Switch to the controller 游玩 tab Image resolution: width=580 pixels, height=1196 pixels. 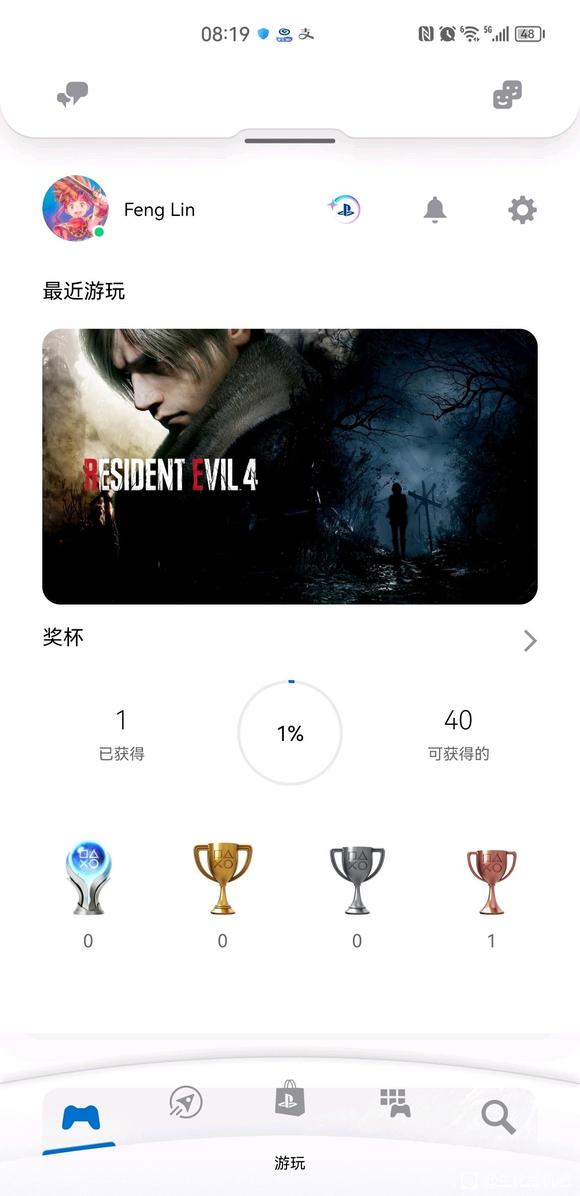click(80, 1119)
